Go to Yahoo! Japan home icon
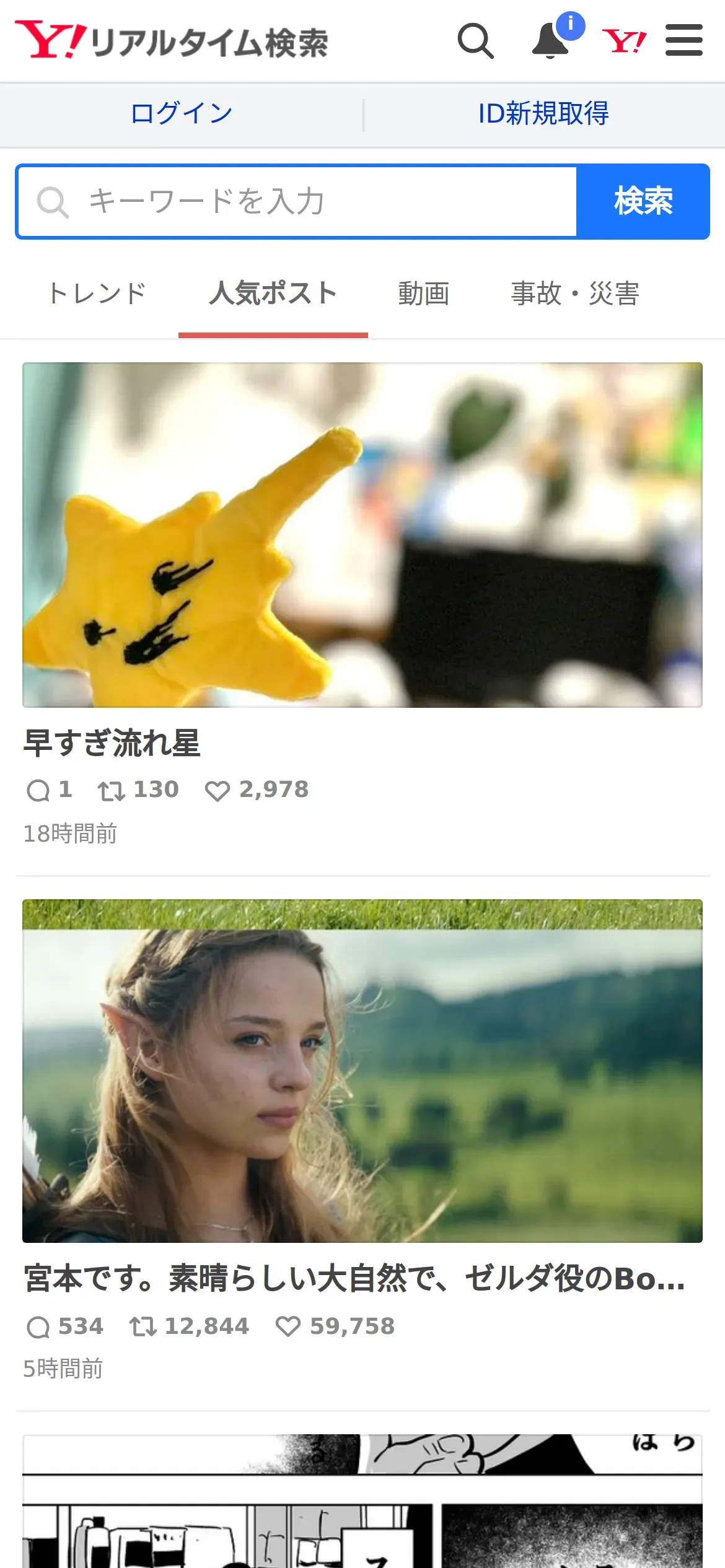Viewport: 725px width, 1568px height. coord(624,41)
